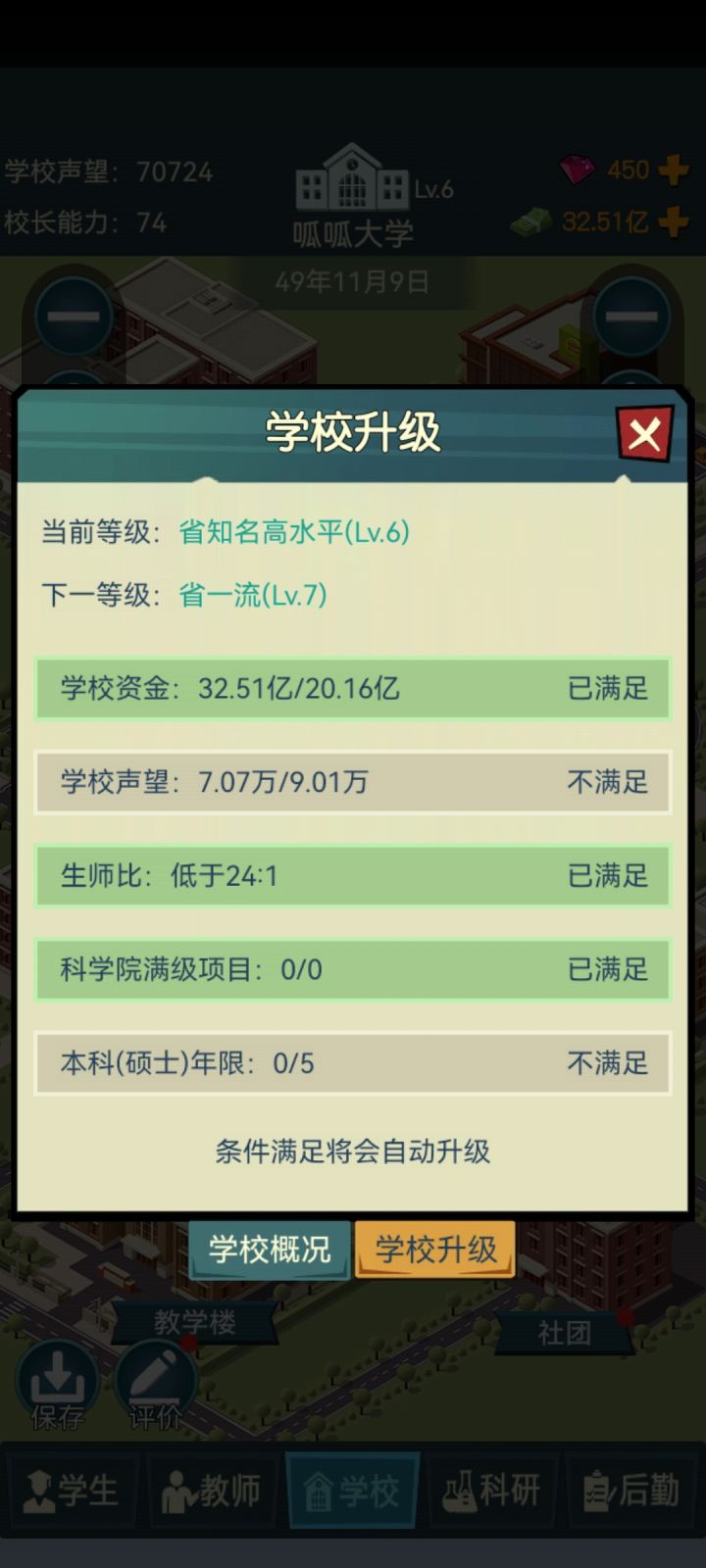Screen dimensions: 706x1568
Task: Tap the 保存 save icon
Action: pos(57,1382)
